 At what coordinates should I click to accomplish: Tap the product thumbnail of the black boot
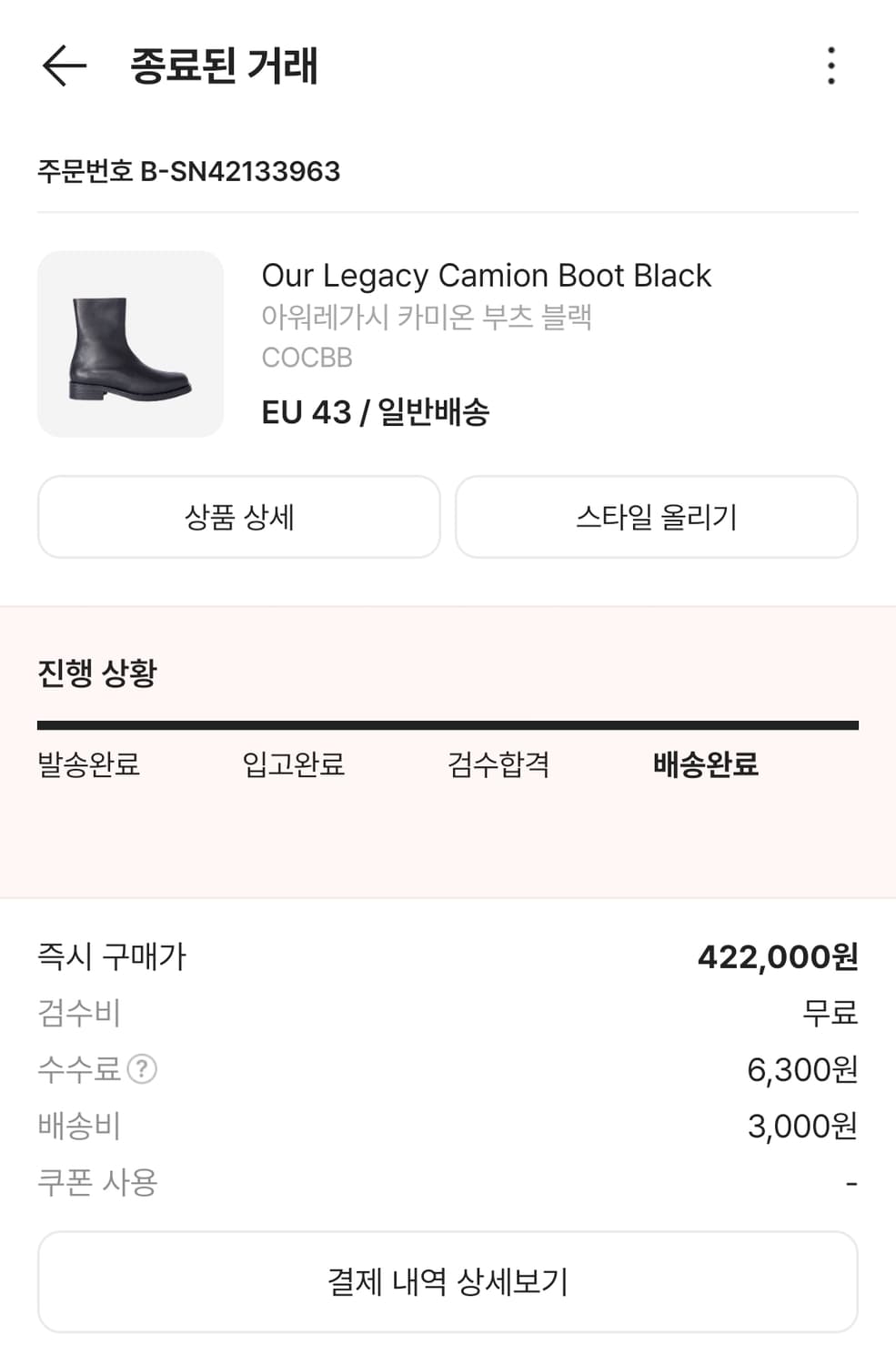click(x=129, y=344)
